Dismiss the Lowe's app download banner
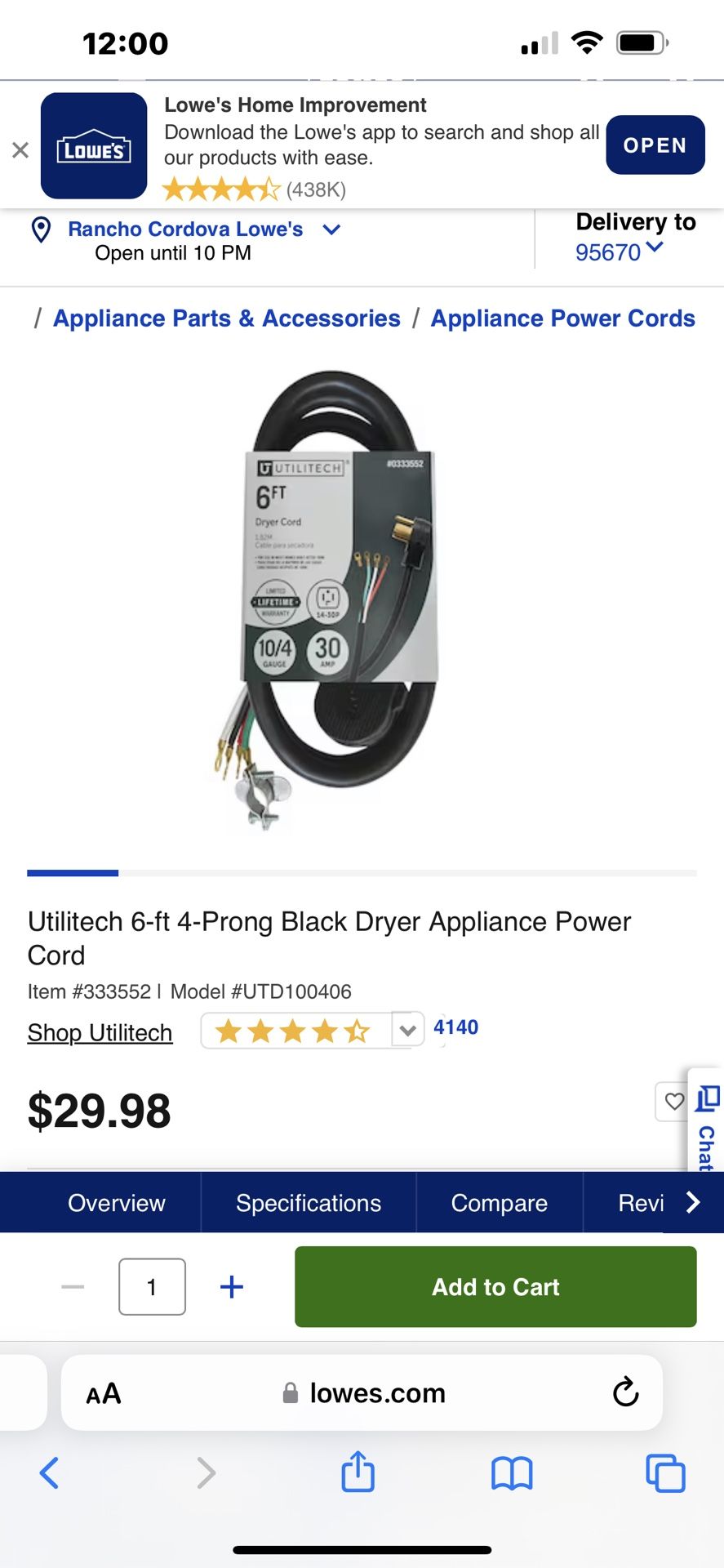Viewport: 724px width, 1568px height. (20, 149)
